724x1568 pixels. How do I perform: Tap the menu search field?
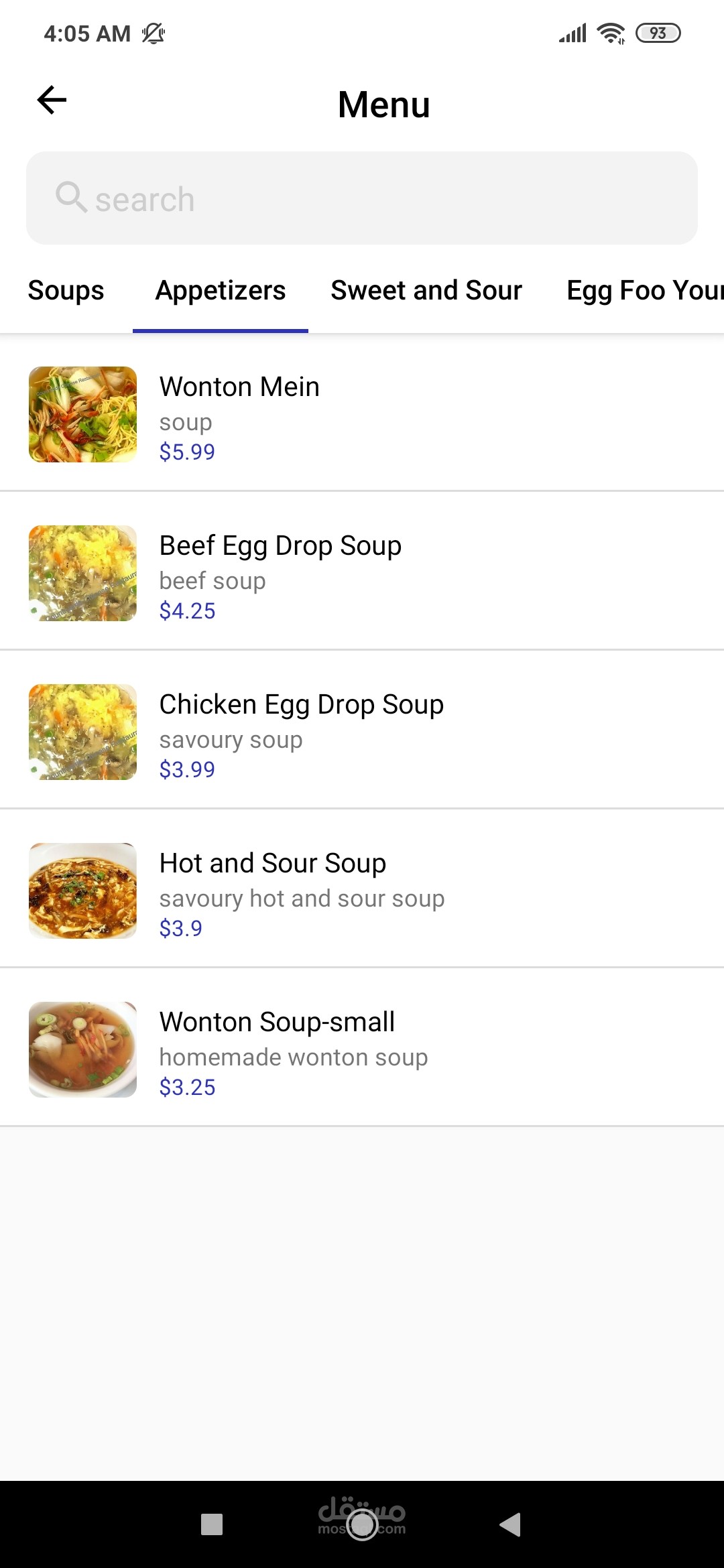click(x=362, y=198)
